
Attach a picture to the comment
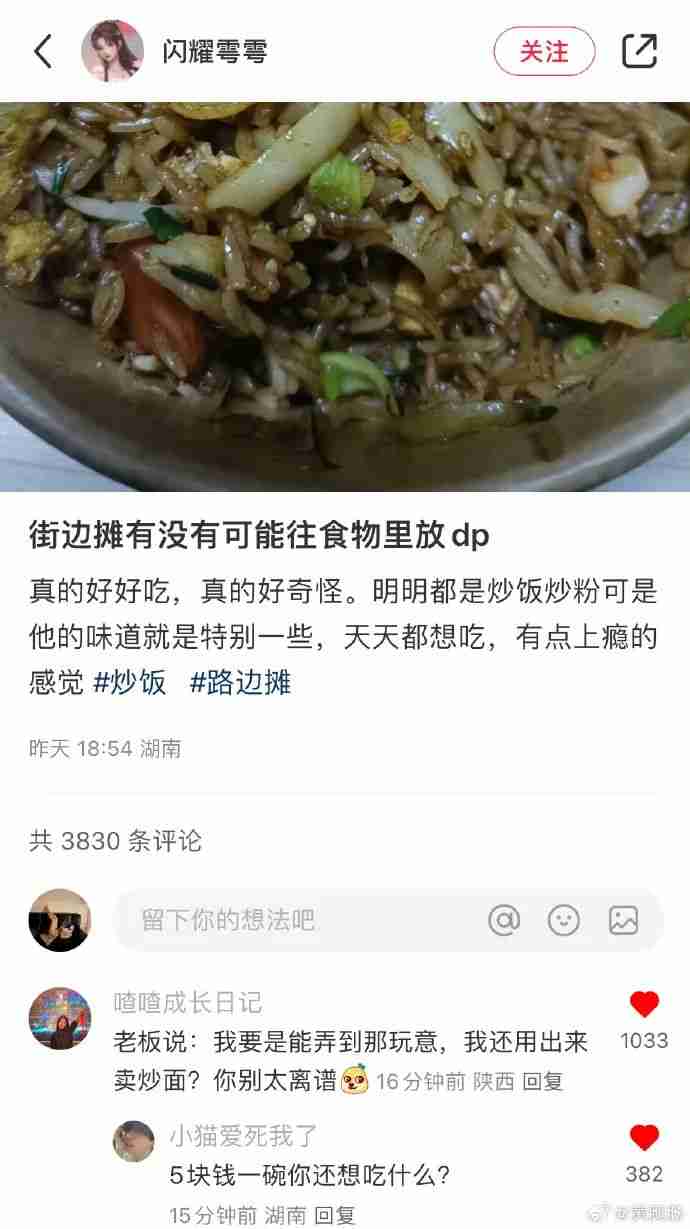(623, 920)
